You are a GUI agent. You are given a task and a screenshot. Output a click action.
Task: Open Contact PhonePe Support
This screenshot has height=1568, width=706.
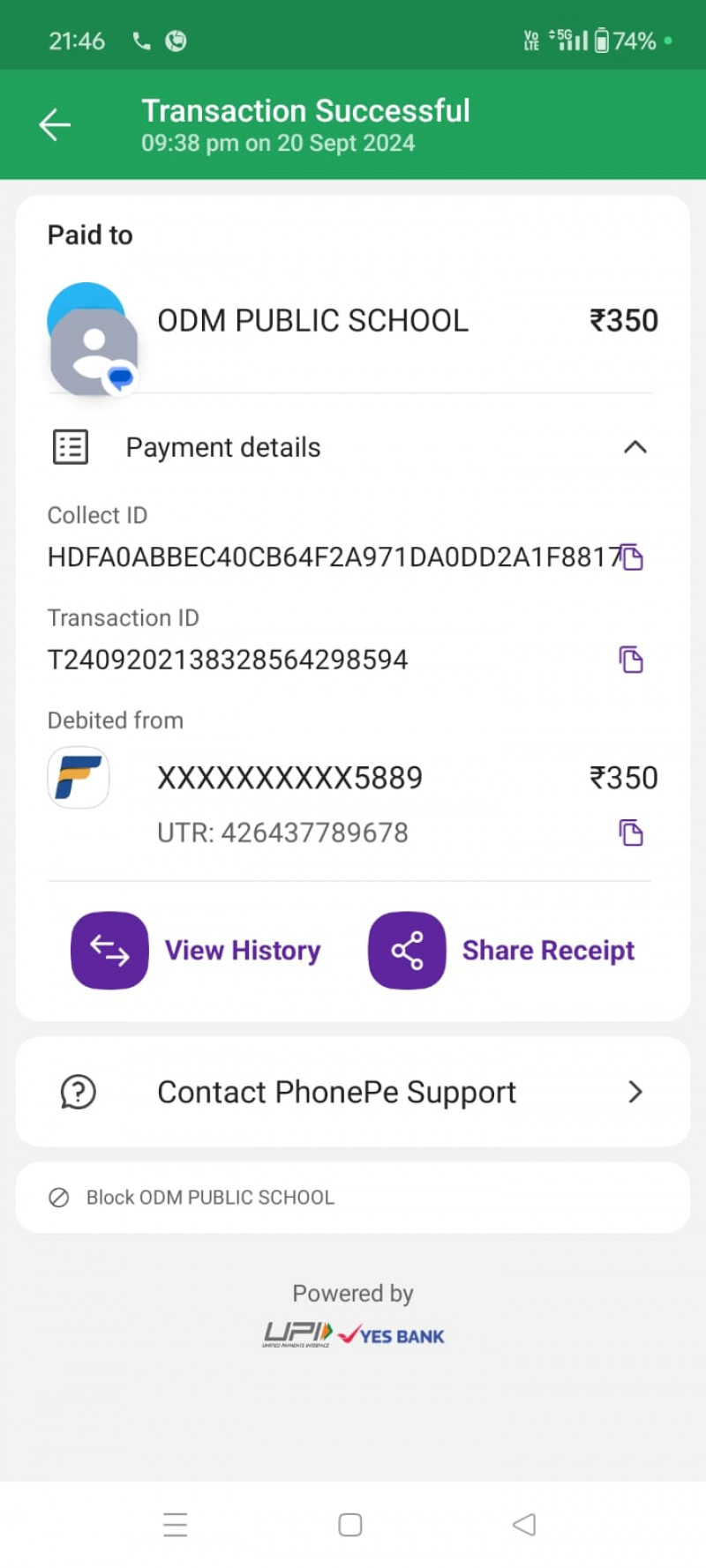(x=353, y=1092)
